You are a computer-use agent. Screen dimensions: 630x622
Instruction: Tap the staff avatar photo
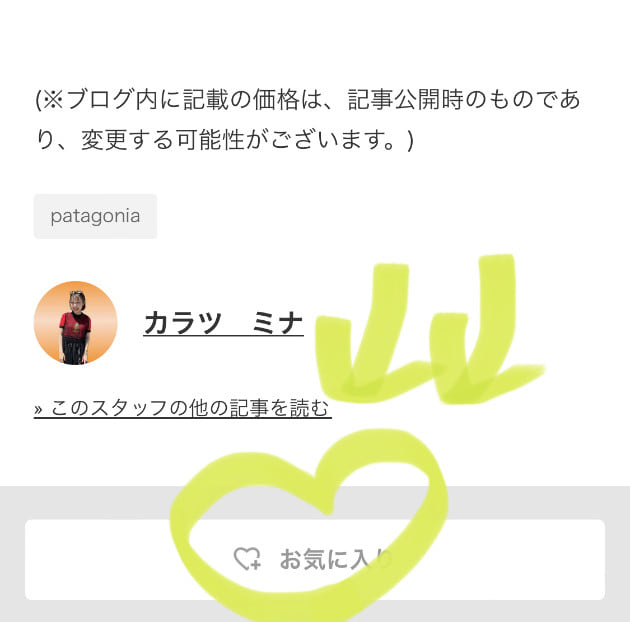(x=75, y=322)
